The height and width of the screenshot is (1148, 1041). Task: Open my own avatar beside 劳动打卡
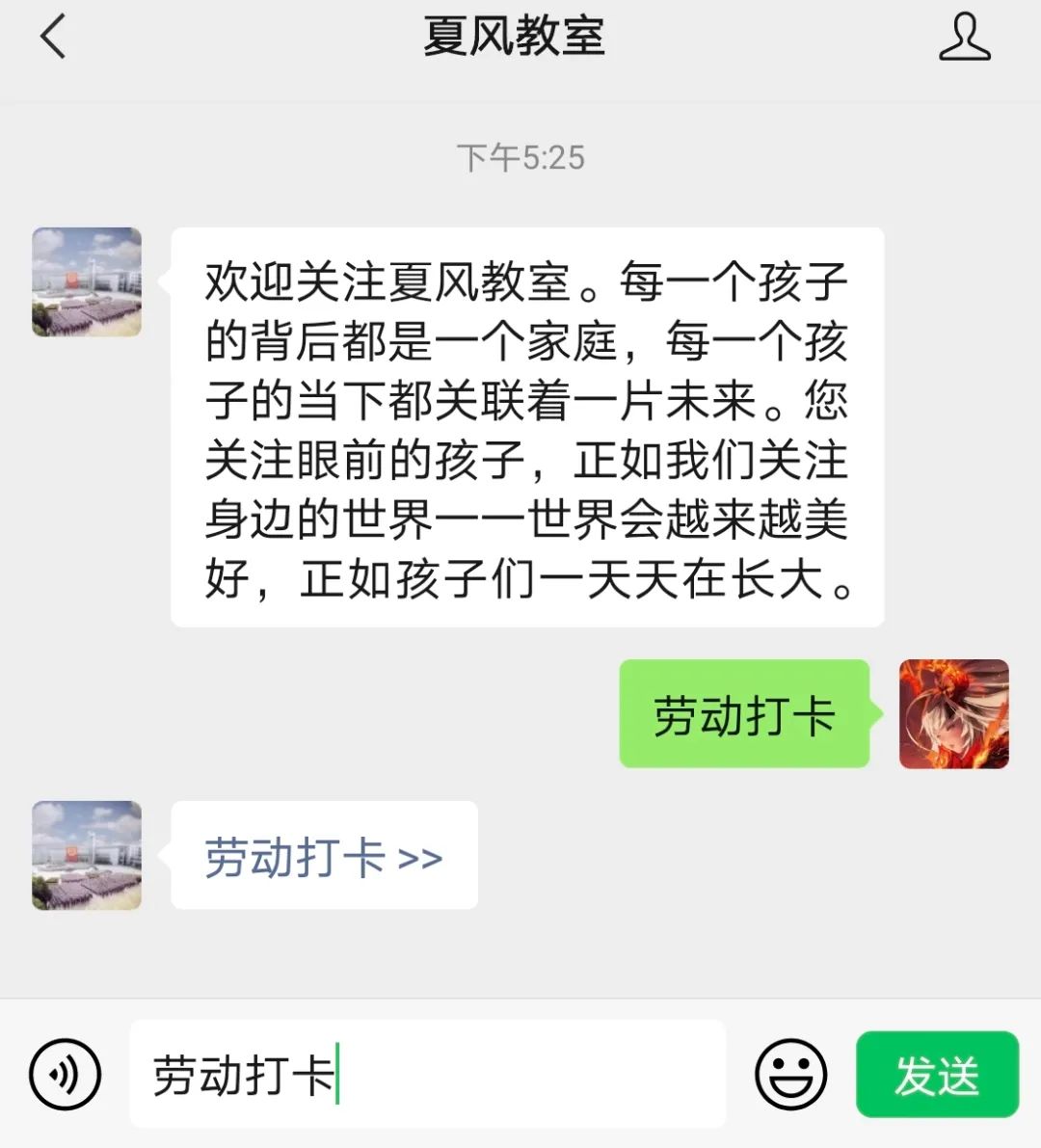pos(953,714)
